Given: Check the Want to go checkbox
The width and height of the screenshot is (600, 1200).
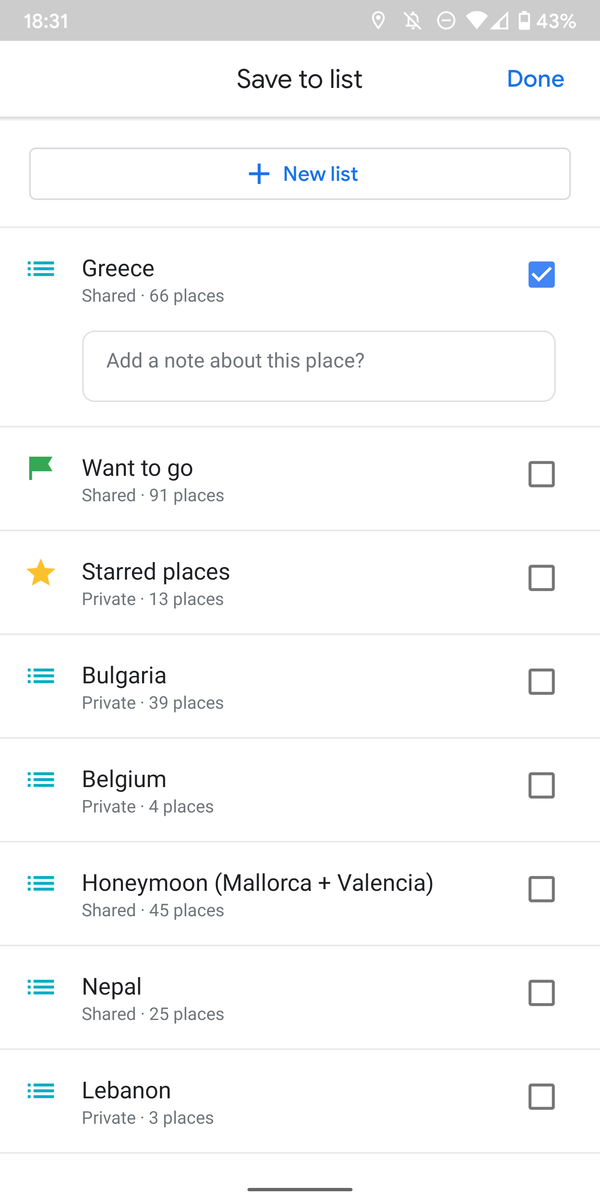Looking at the screenshot, I should (x=541, y=474).
